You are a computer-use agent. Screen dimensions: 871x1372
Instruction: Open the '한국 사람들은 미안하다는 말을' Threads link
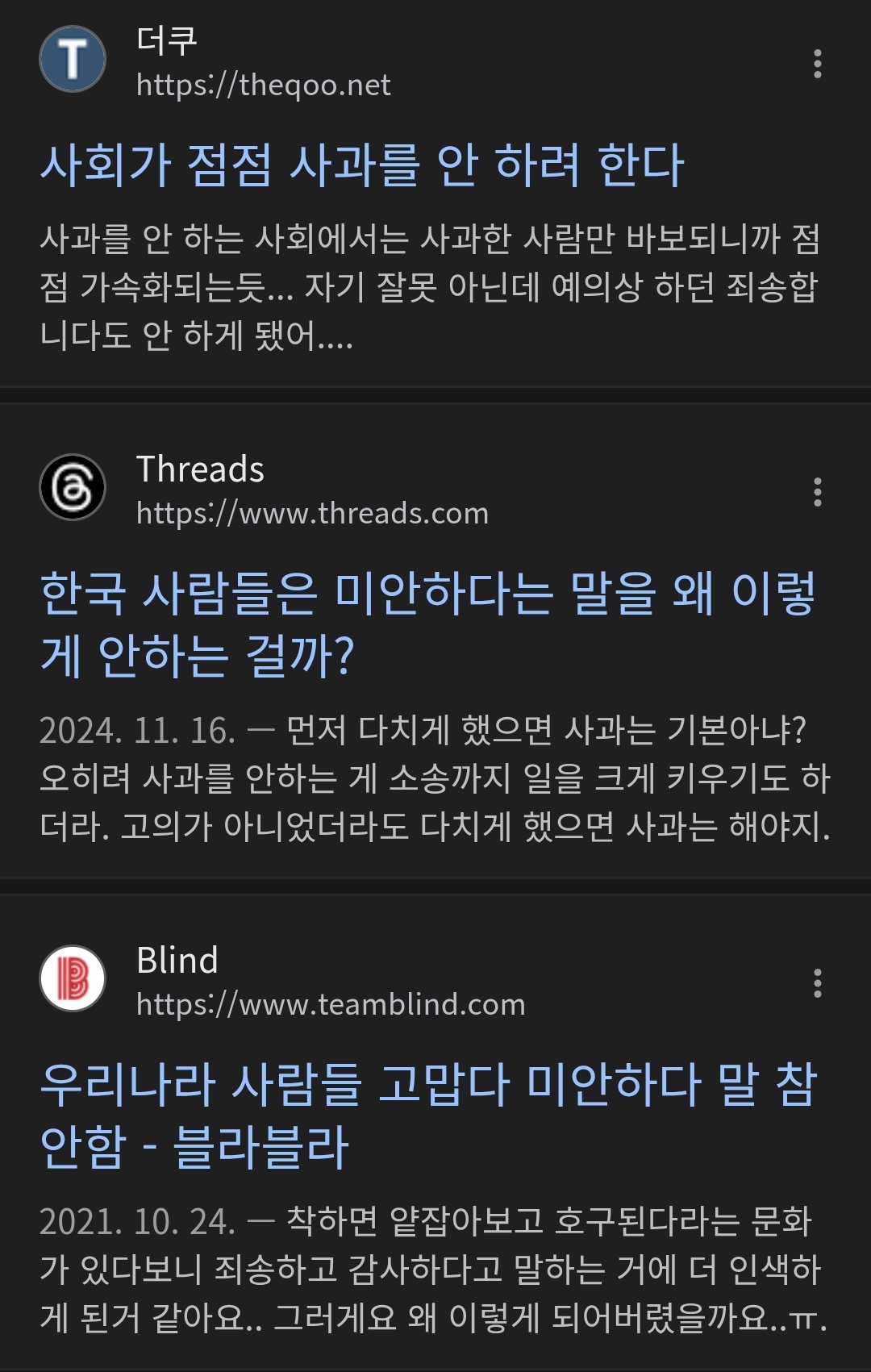427,623
